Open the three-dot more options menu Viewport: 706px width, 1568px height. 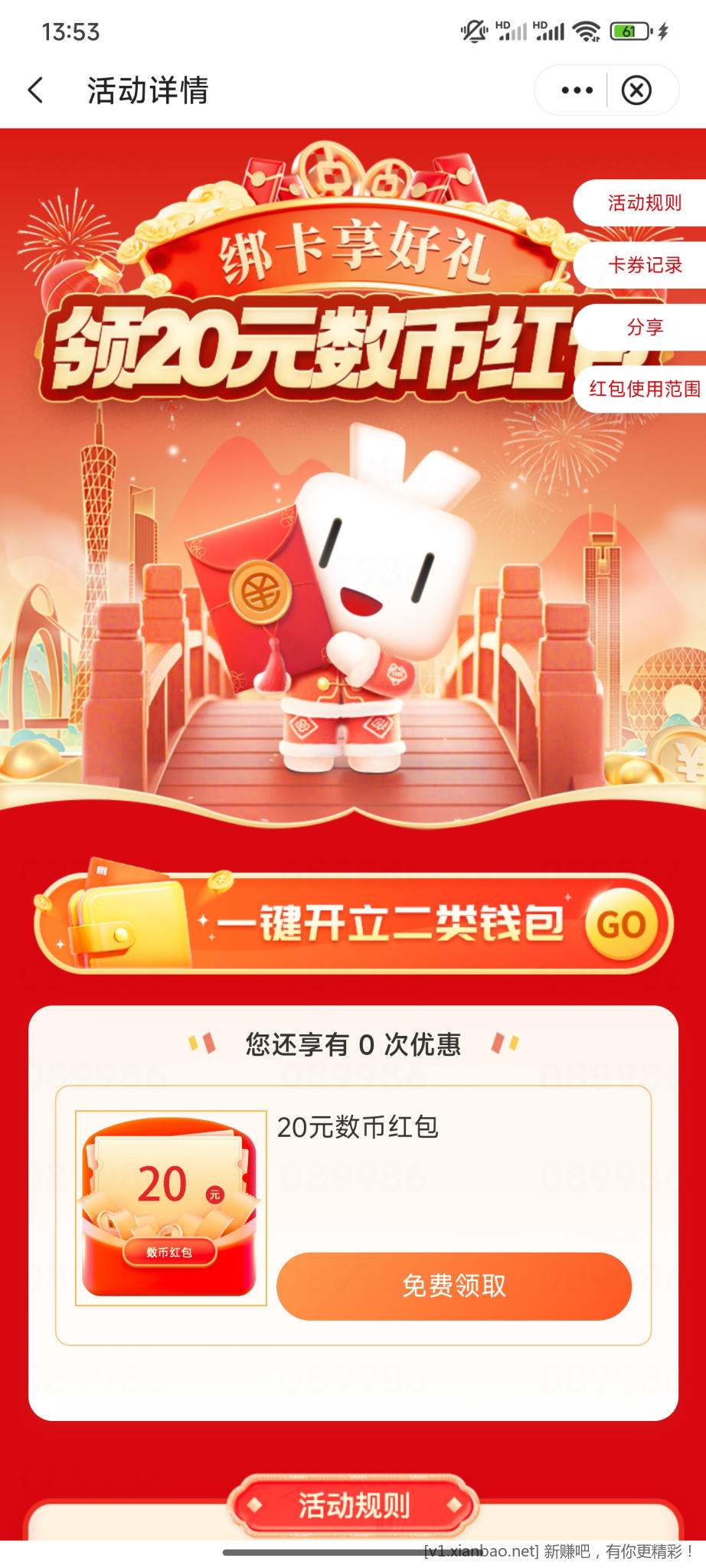coord(576,90)
